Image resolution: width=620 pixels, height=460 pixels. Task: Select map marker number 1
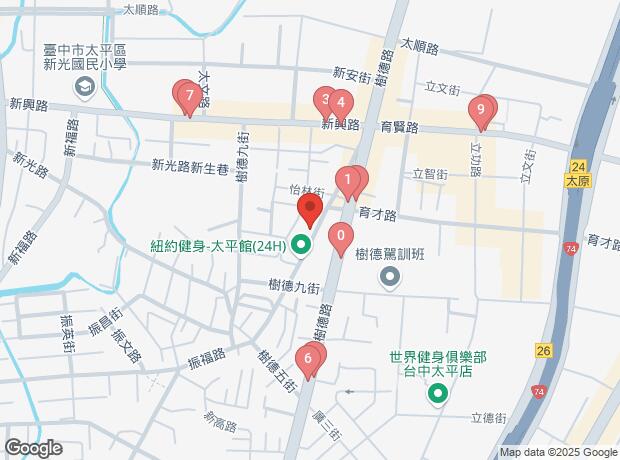347,181
